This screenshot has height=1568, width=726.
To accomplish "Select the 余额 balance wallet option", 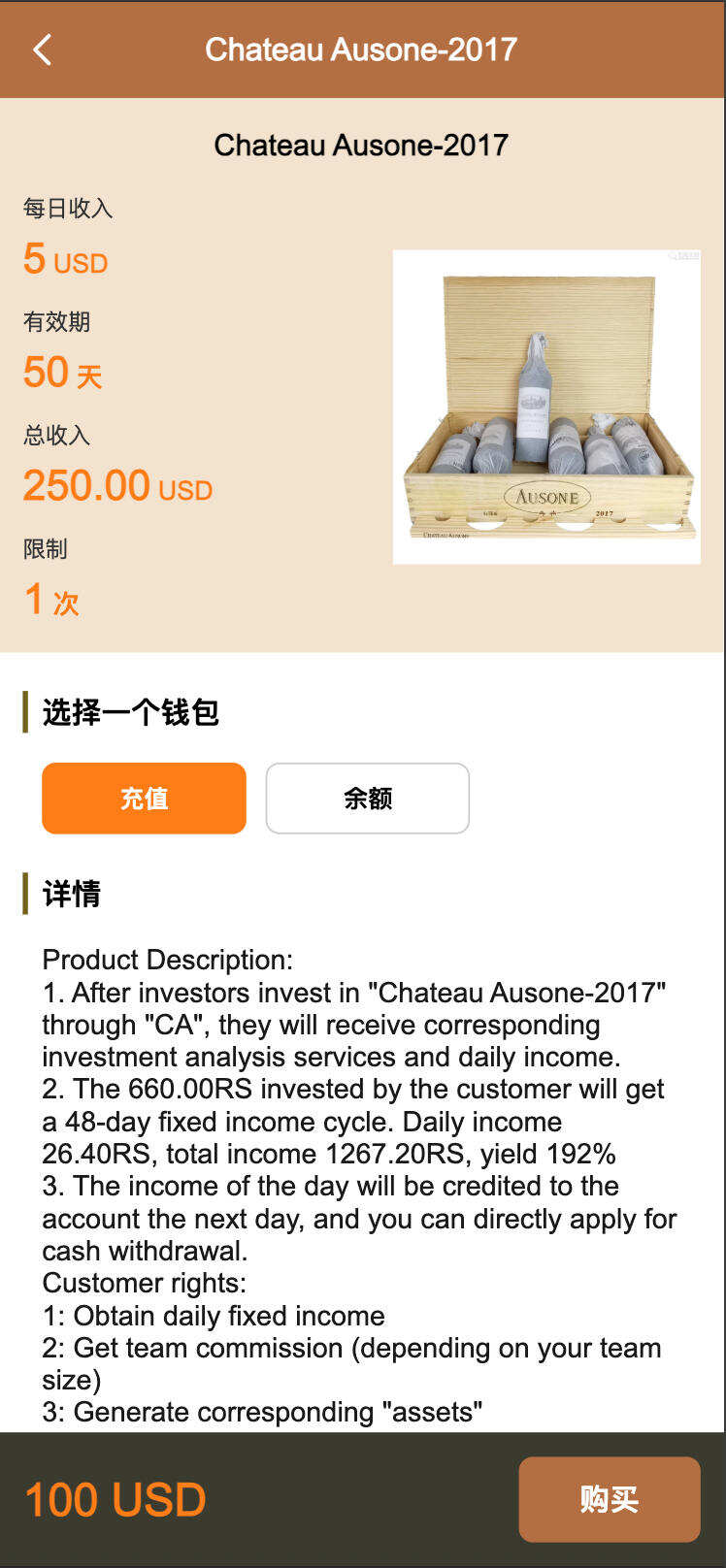I will pos(367,798).
